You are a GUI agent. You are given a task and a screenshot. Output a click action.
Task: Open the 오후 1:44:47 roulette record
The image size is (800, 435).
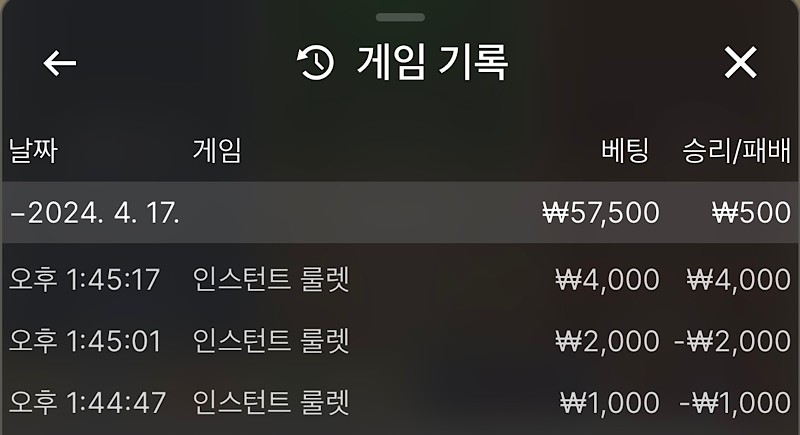point(400,403)
